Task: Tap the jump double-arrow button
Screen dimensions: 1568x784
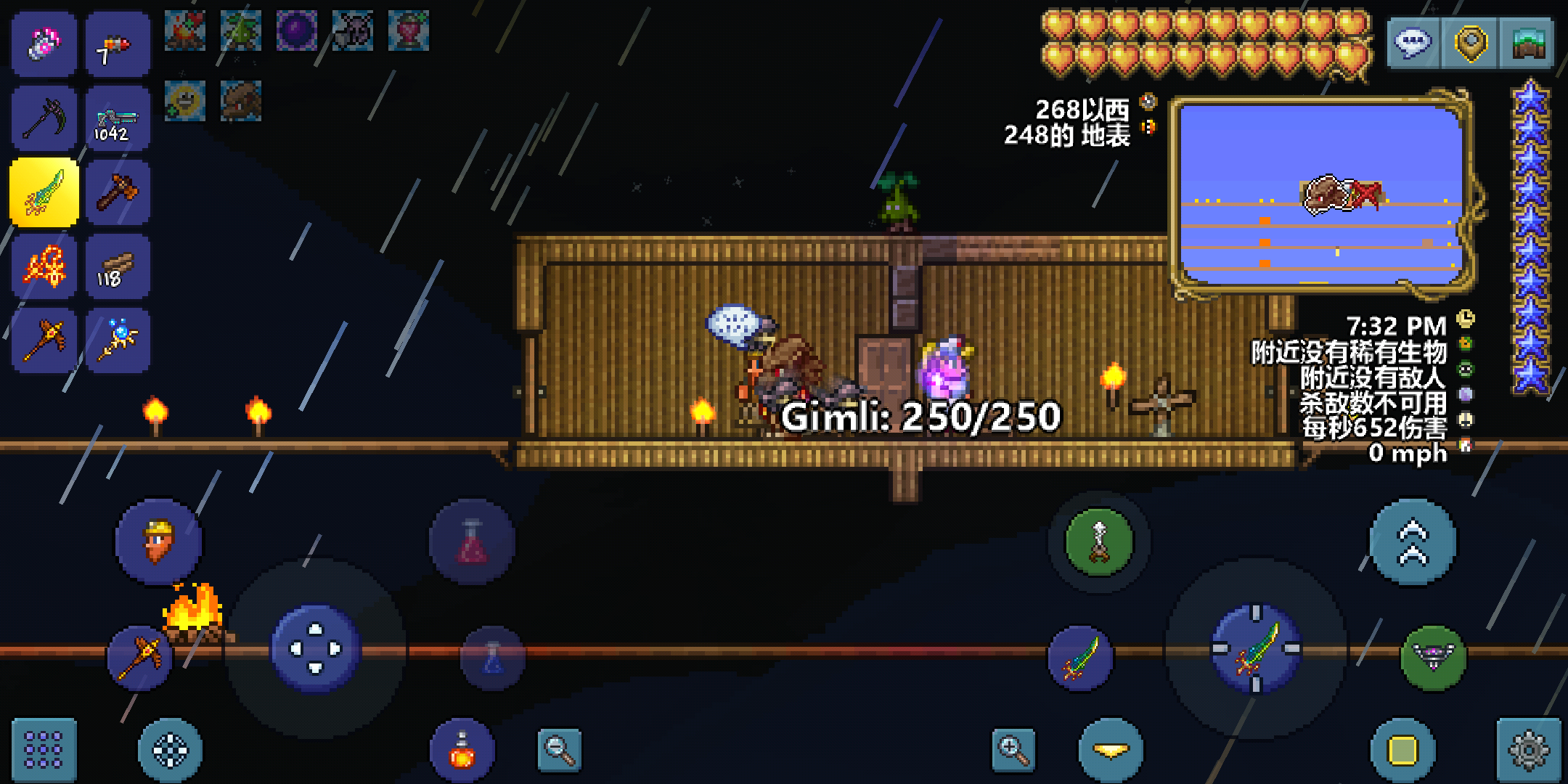Action: coord(1412,542)
